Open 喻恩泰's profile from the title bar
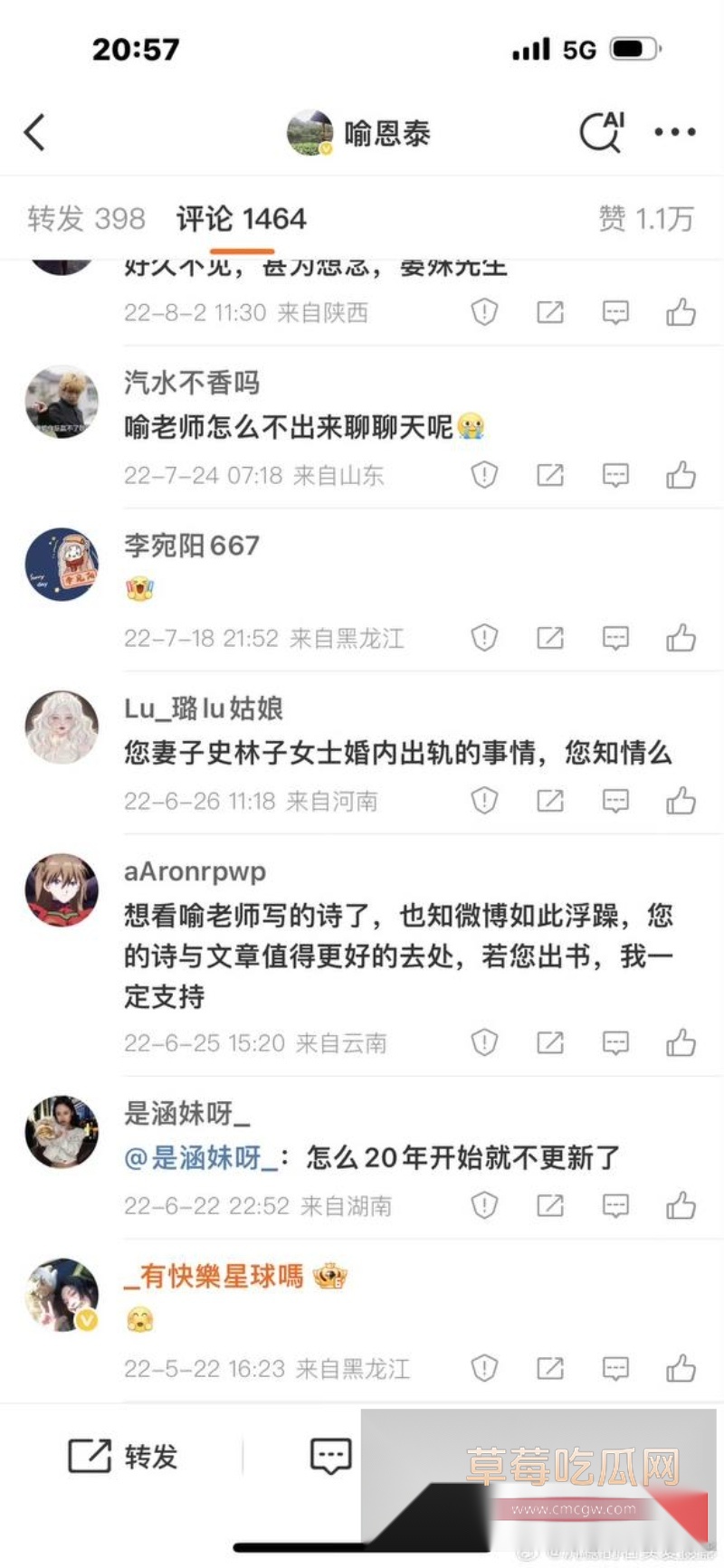 pos(386,131)
